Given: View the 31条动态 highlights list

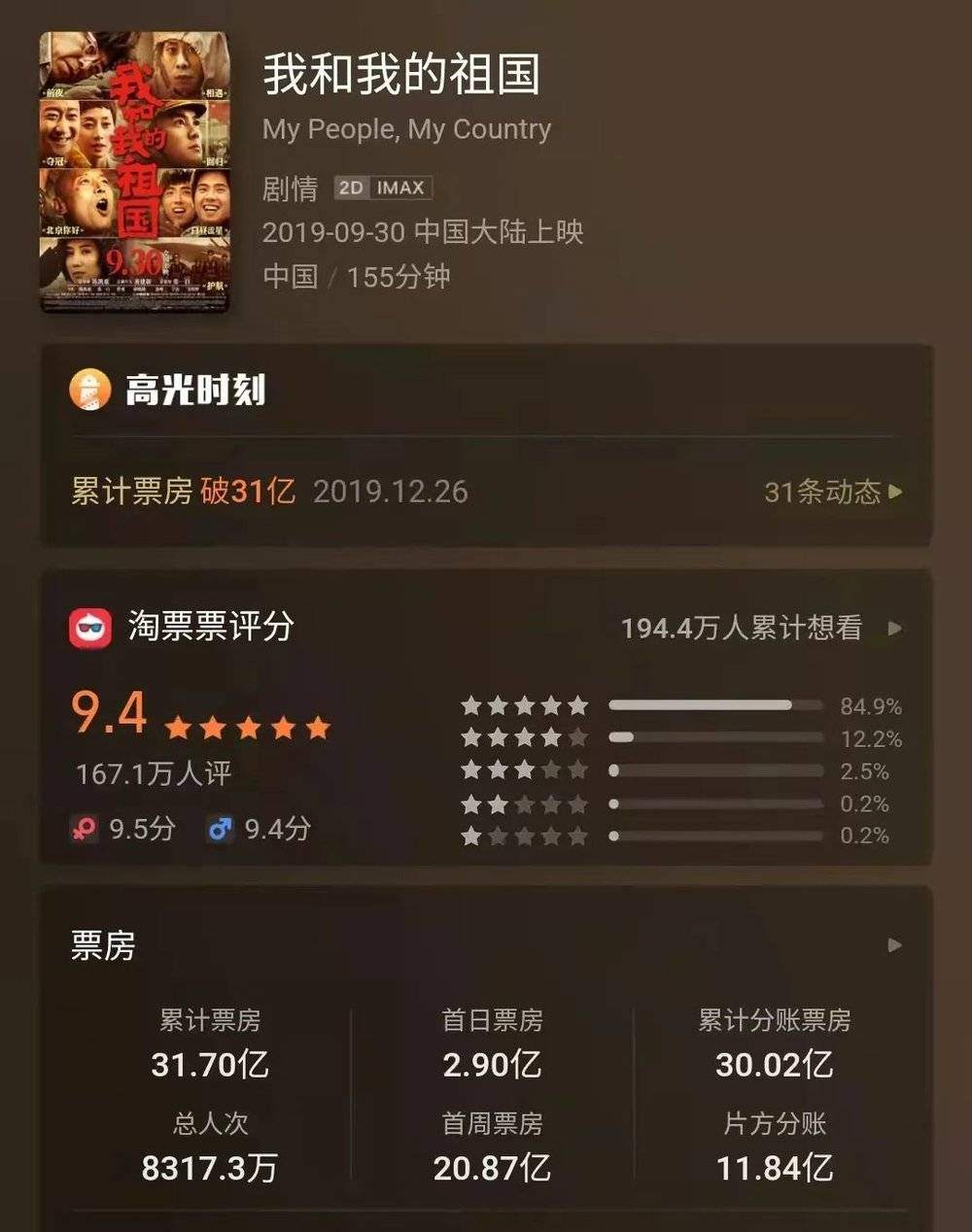Looking at the screenshot, I should pyautogui.click(x=832, y=492).
